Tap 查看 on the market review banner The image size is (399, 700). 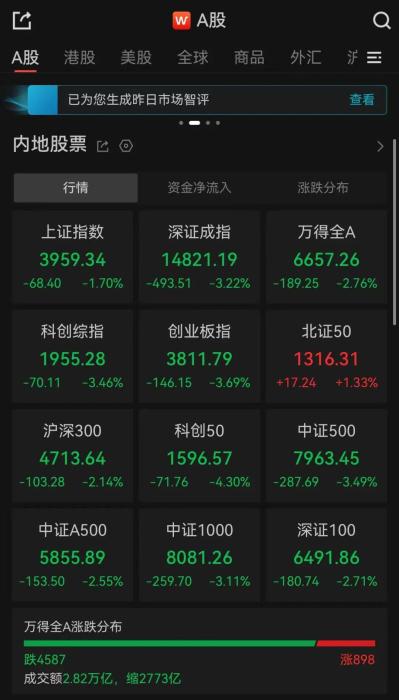(x=362, y=100)
